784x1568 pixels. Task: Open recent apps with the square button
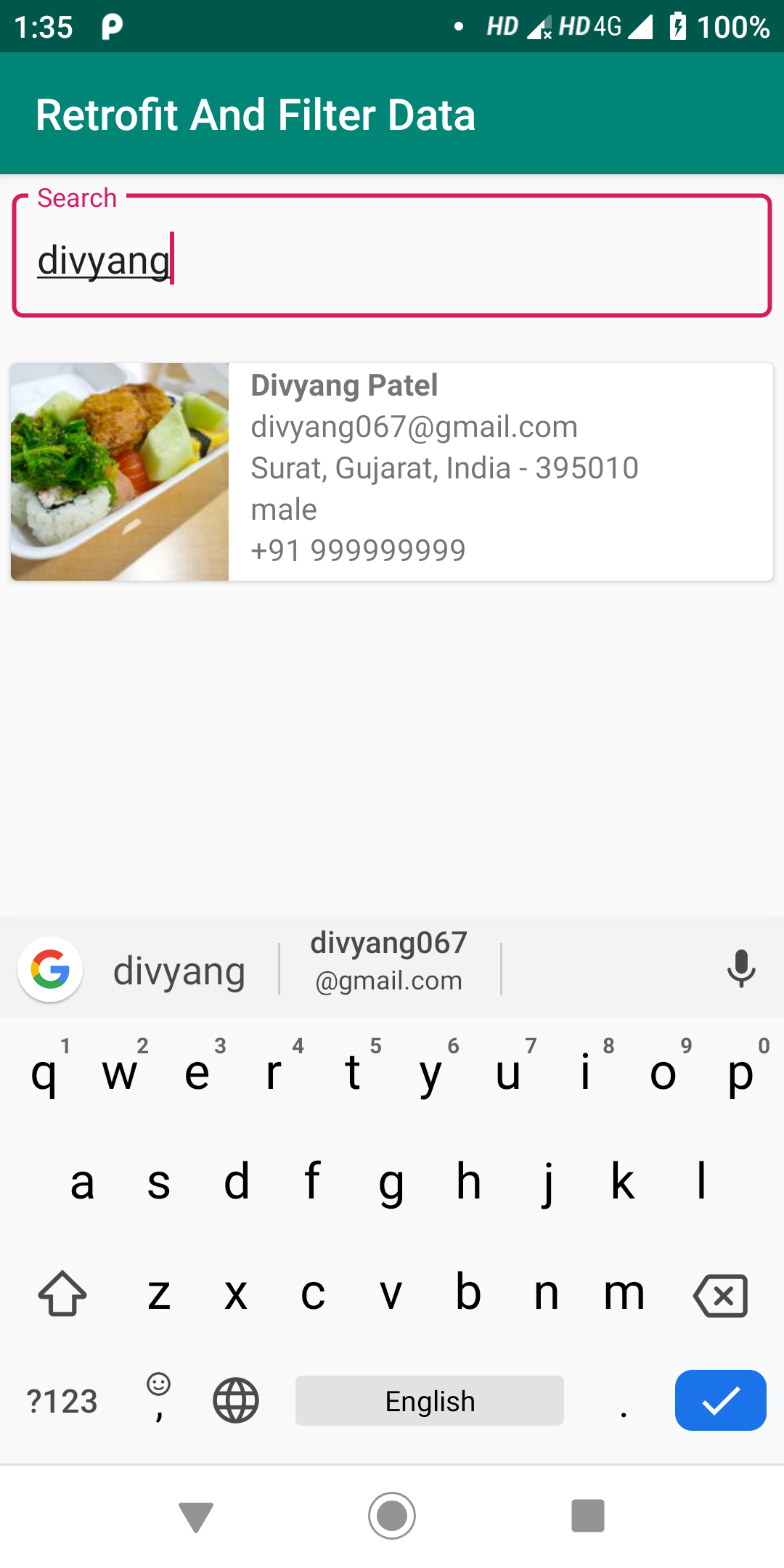click(x=587, y=1516)
